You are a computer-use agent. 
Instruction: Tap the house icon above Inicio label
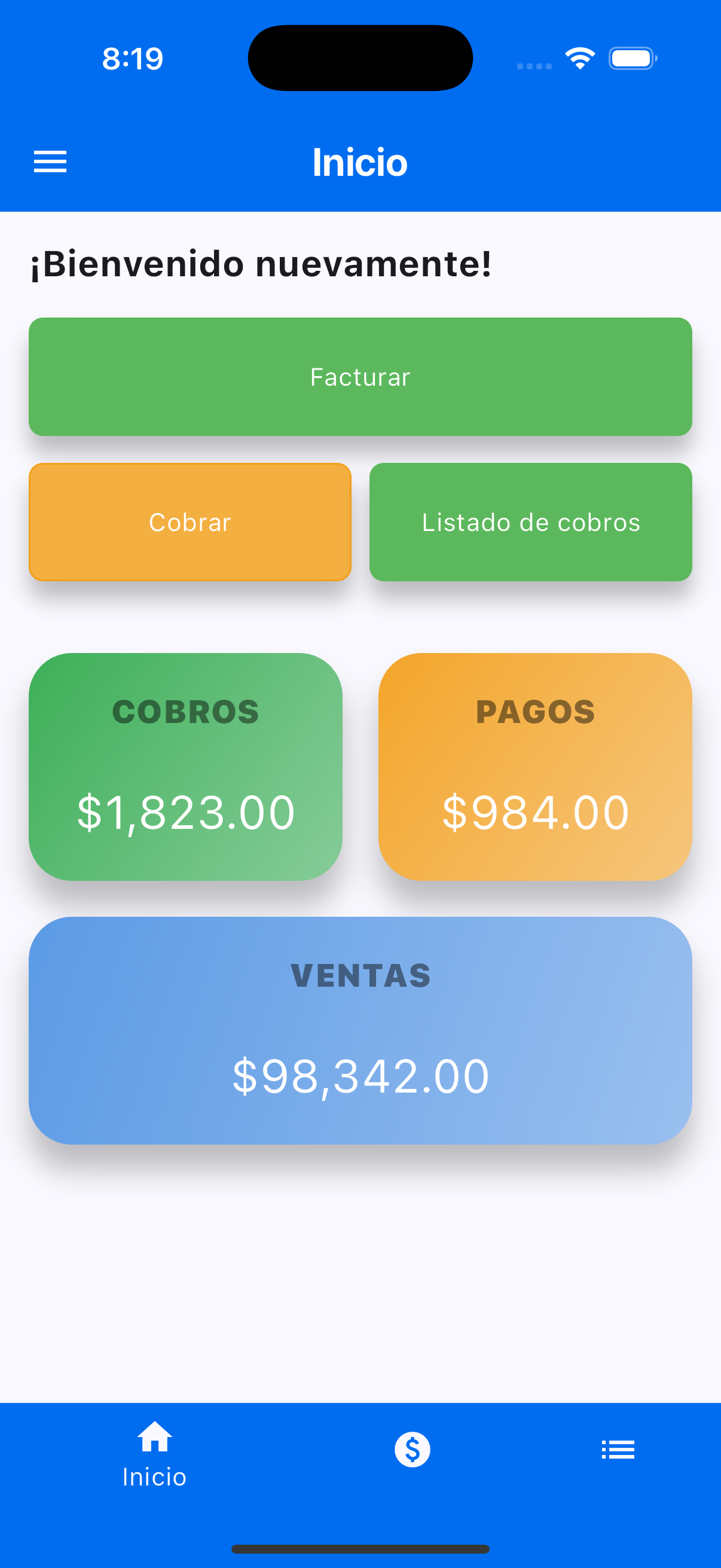[154, 1439]
